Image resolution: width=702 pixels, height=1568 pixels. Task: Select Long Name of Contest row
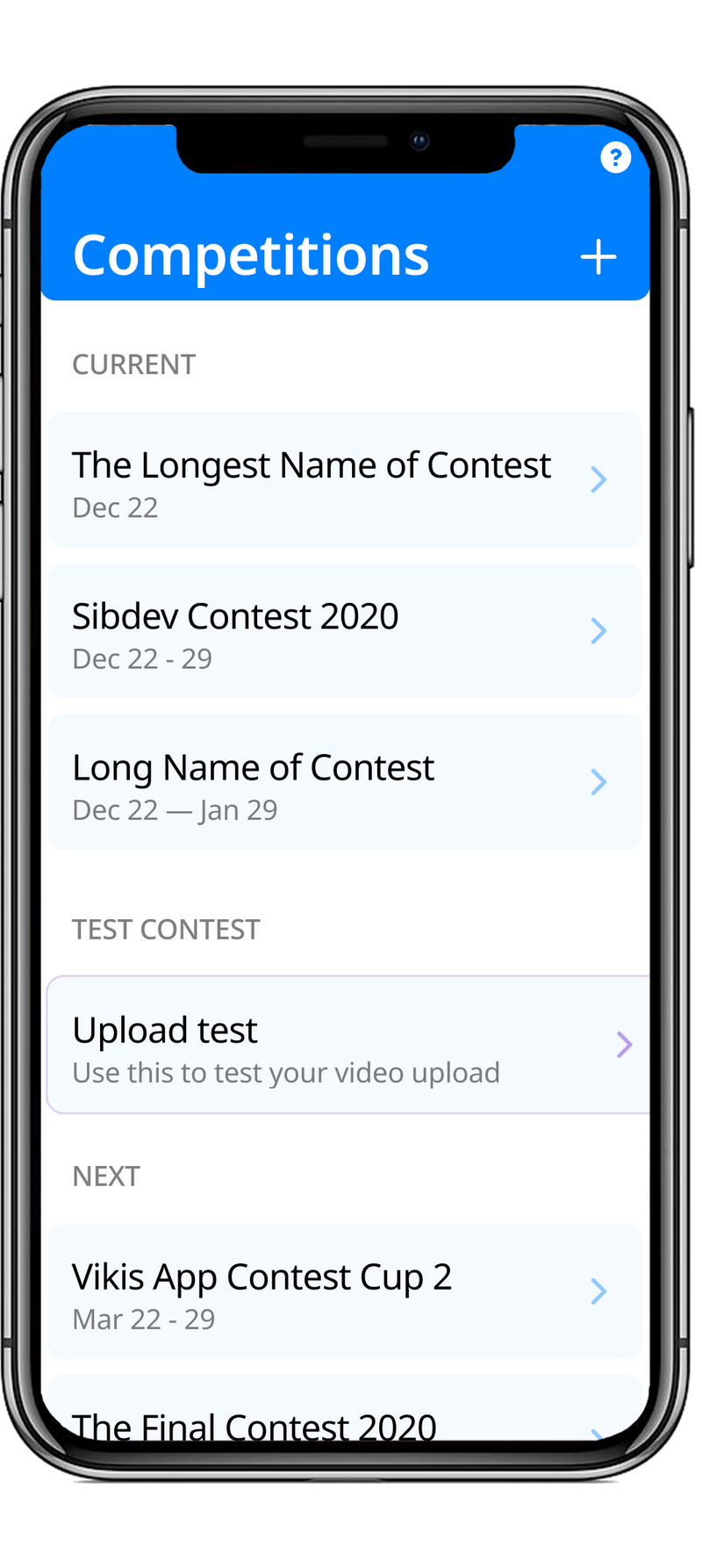pos(344,782)
